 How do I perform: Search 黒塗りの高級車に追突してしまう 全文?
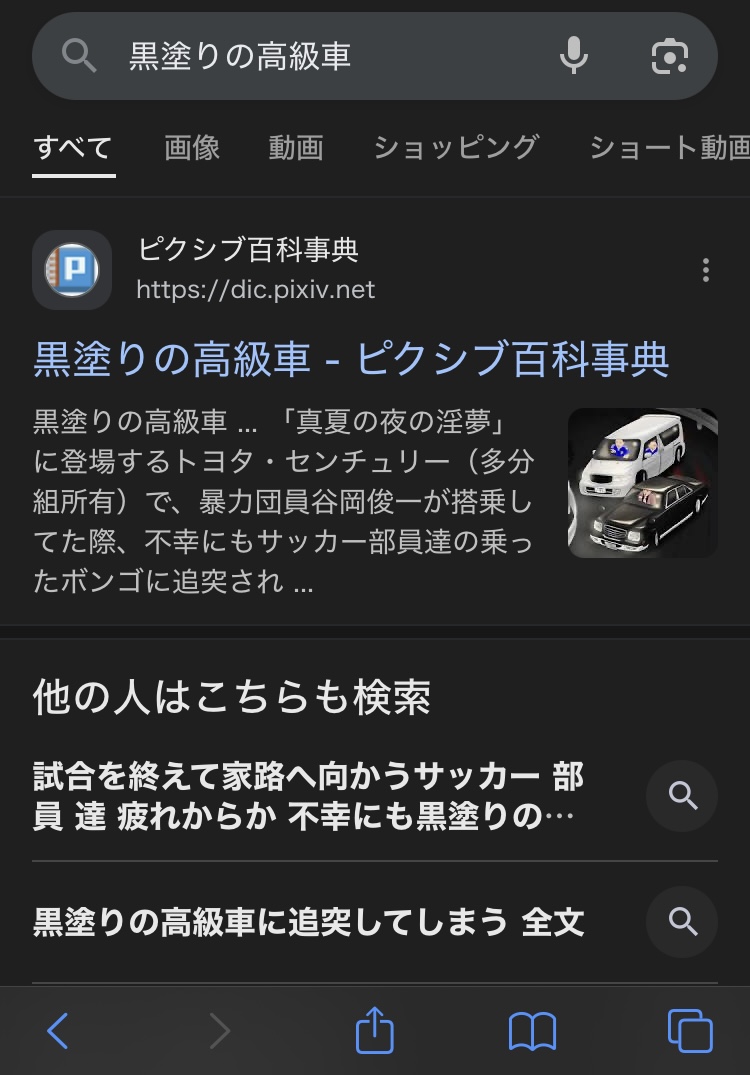coord(308,922)
